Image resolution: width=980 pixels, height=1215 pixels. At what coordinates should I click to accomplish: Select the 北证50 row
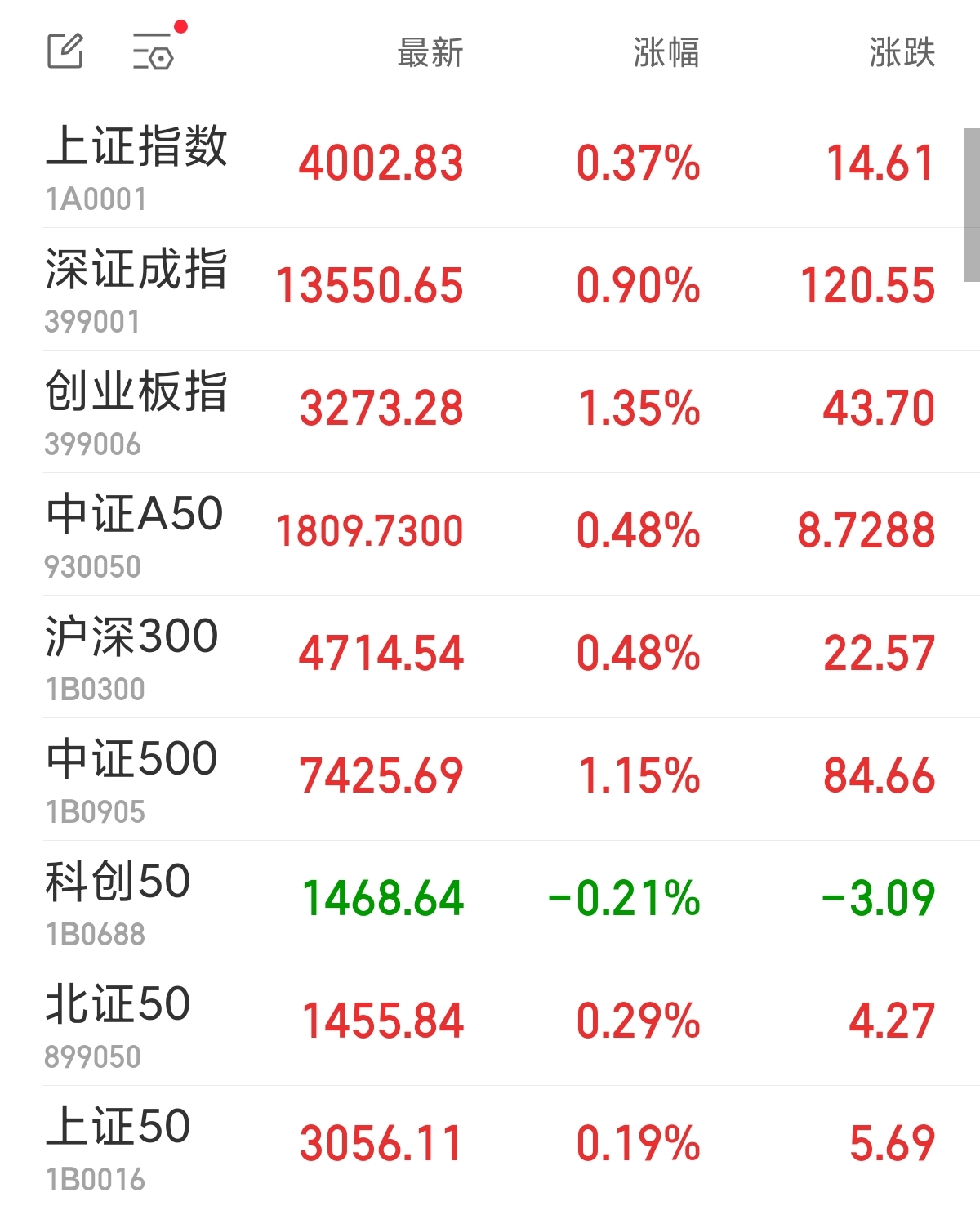490,1025
